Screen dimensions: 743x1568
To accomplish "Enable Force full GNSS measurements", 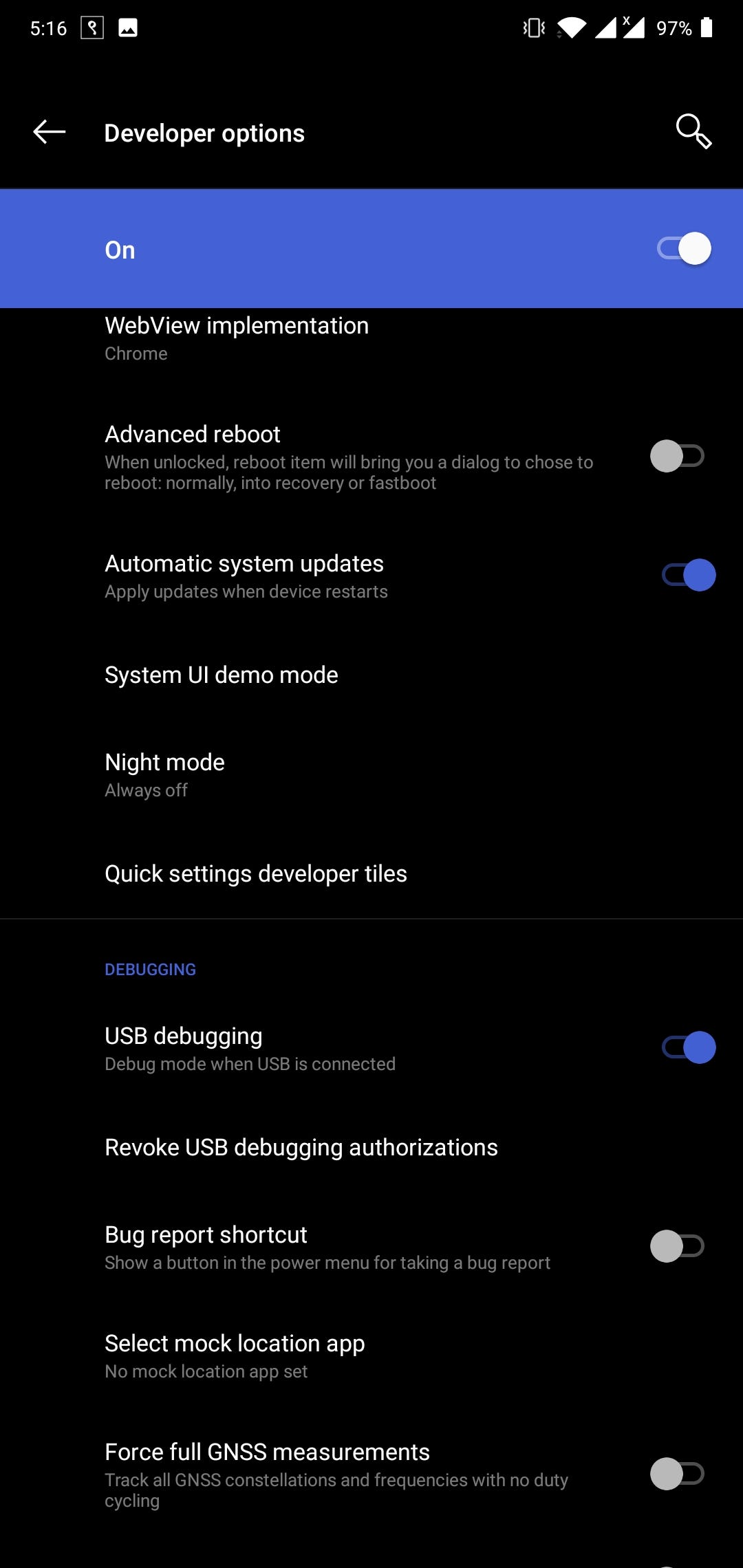I will [677, 1473].
